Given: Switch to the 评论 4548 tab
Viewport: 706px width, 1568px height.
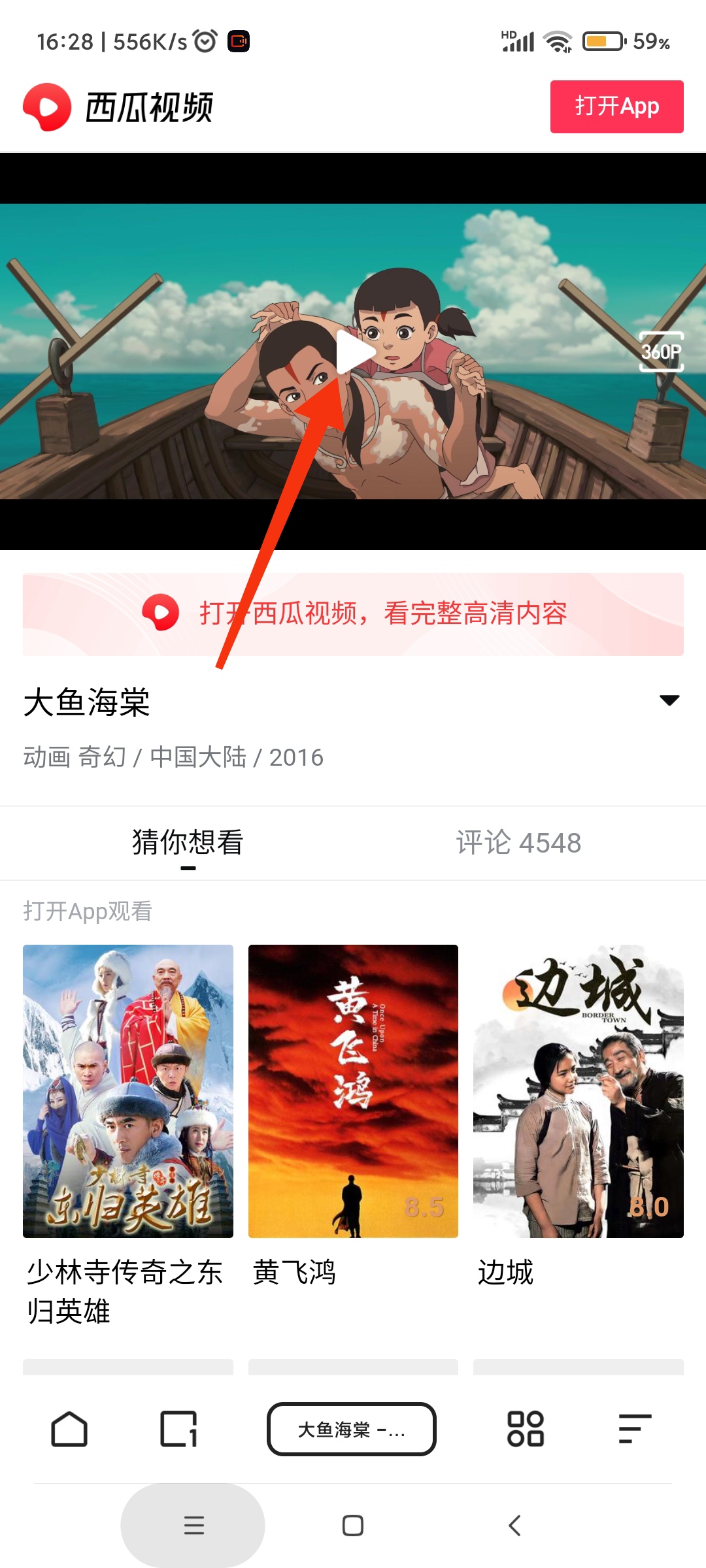Looking at the screenshot, I should coord(518,842).
